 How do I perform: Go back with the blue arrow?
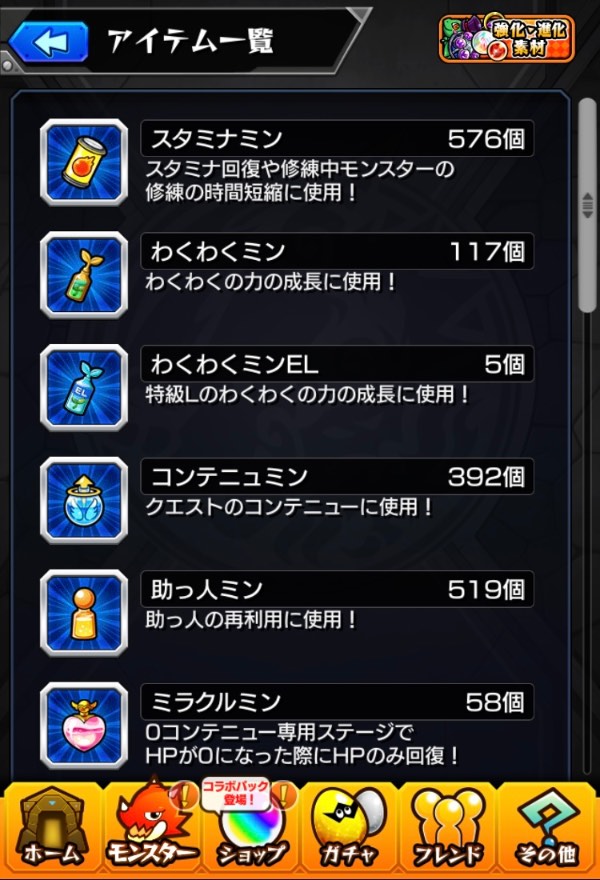tap(44, 43)
